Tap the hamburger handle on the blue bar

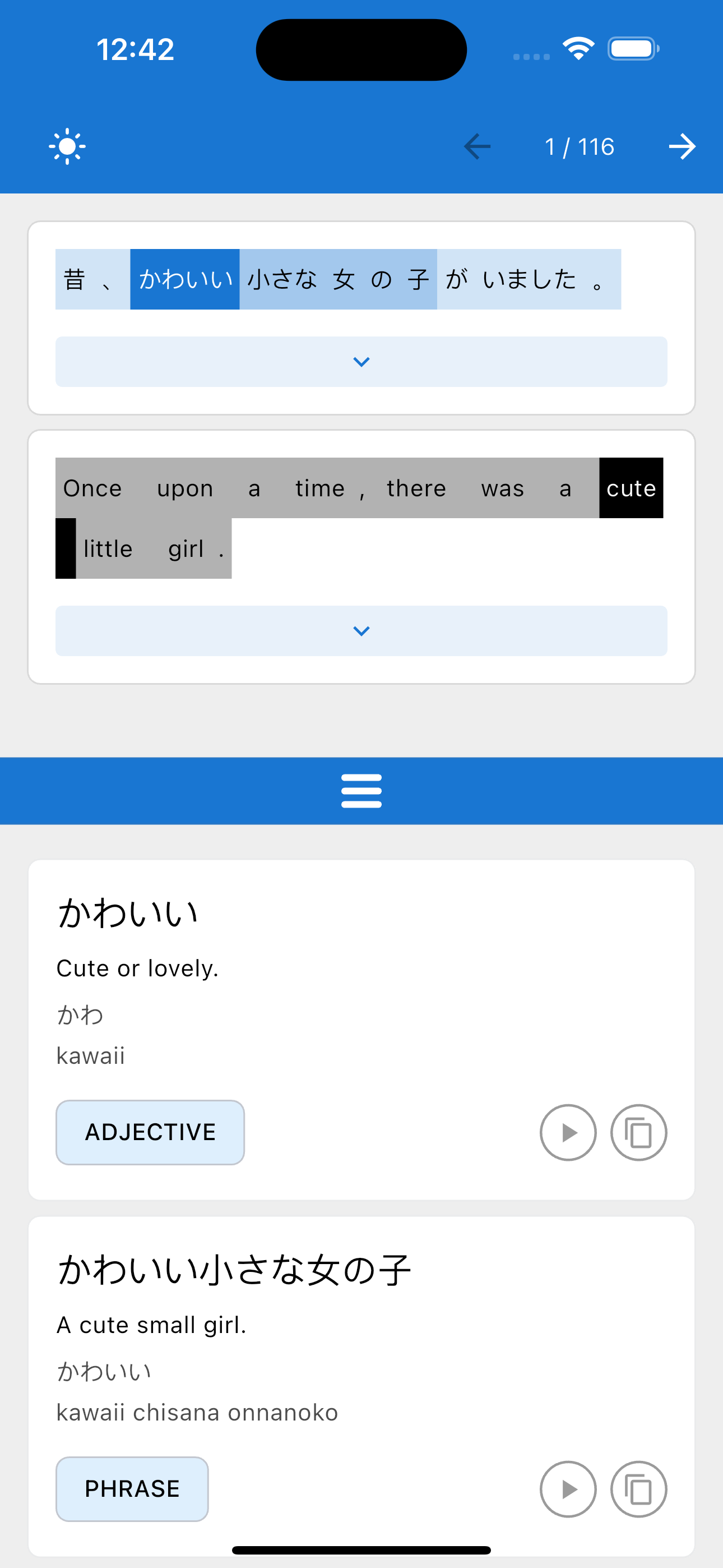(x=361, y=791)
